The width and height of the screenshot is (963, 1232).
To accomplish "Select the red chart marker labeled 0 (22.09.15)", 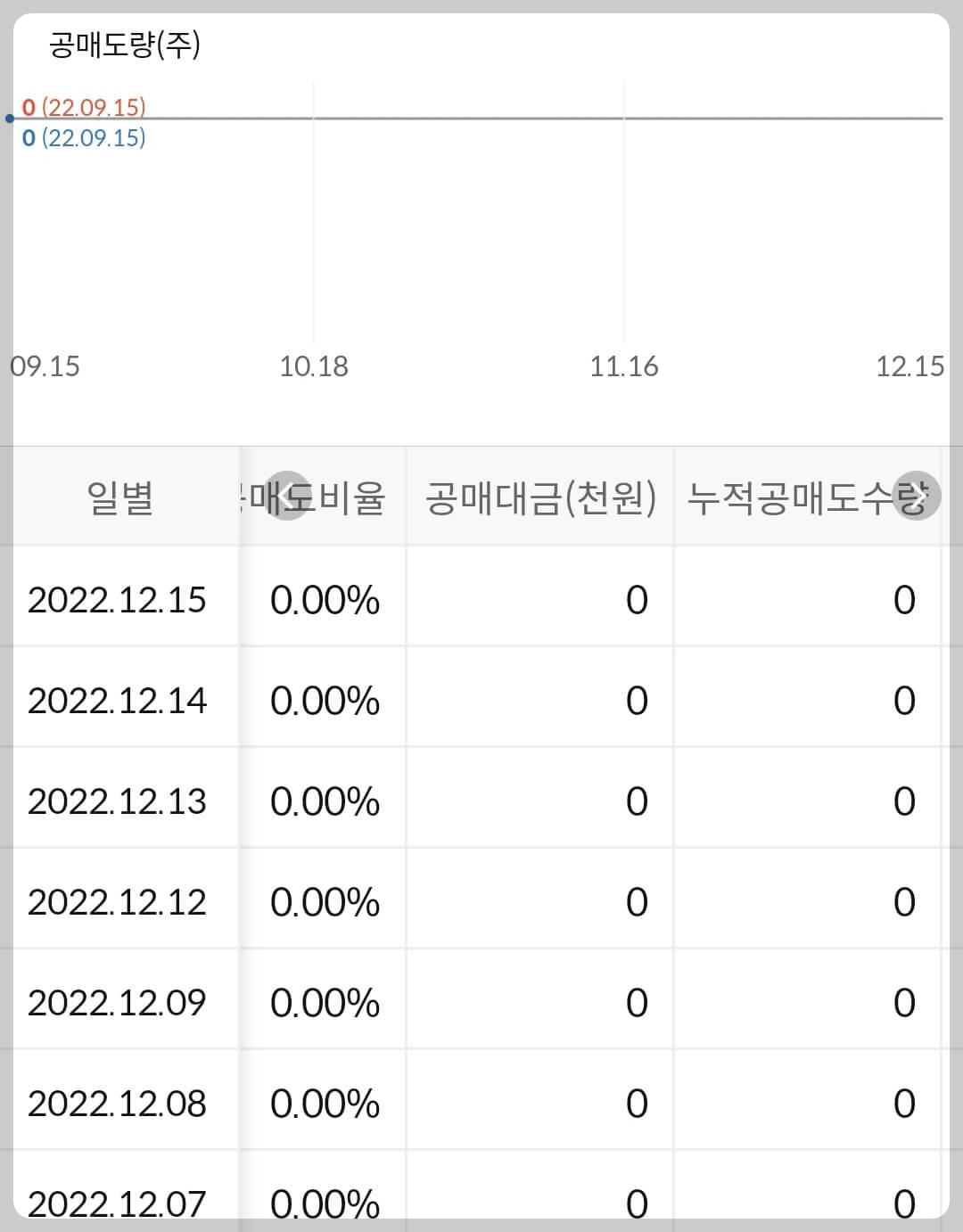I will (x=83, y=108).
